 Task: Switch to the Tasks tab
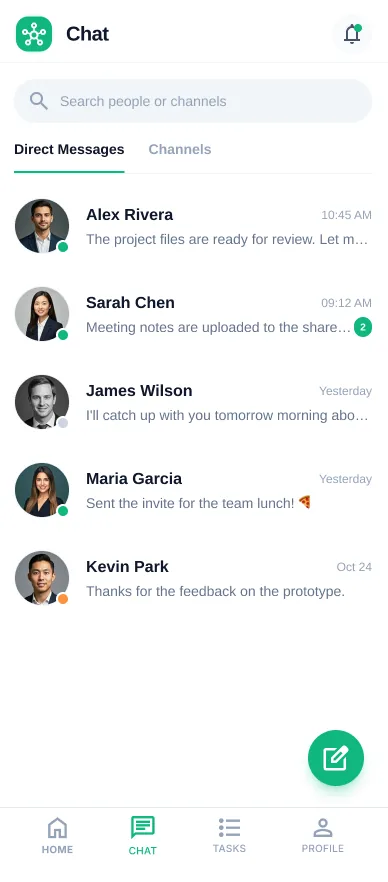tap(229, 836)
